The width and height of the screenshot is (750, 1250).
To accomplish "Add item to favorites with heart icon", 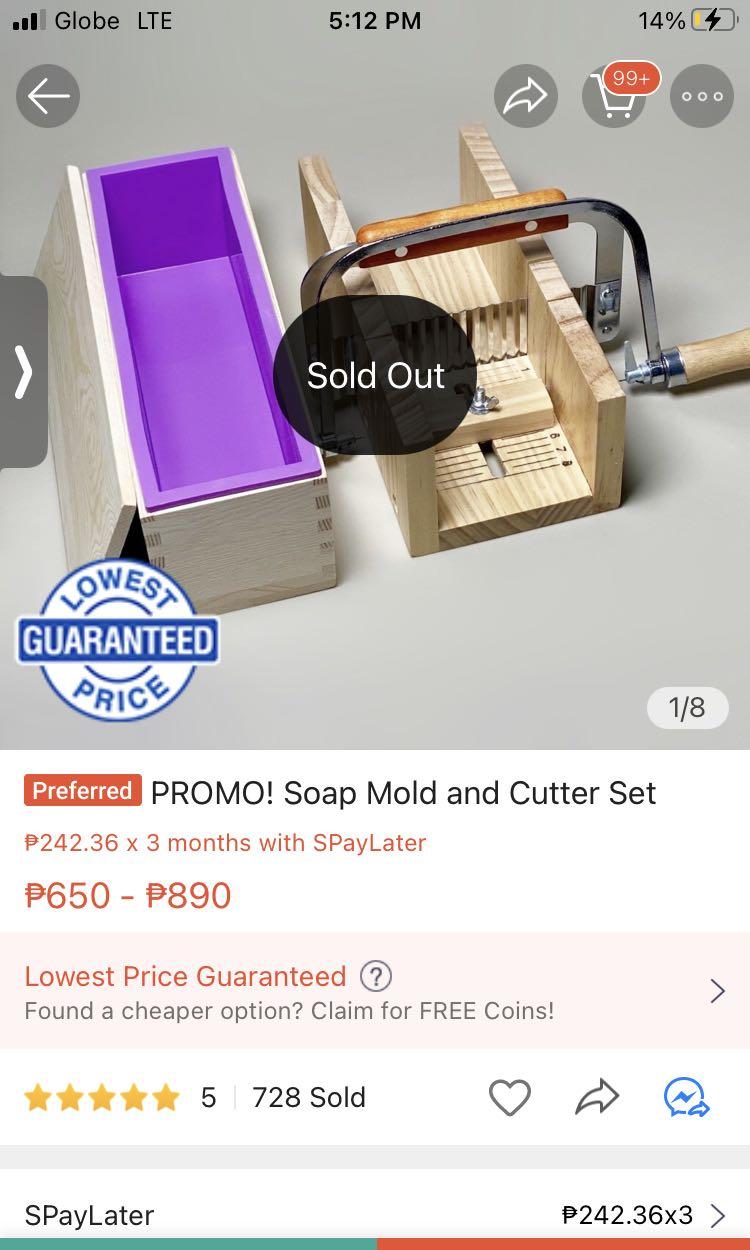I will tap(511, 1096).
